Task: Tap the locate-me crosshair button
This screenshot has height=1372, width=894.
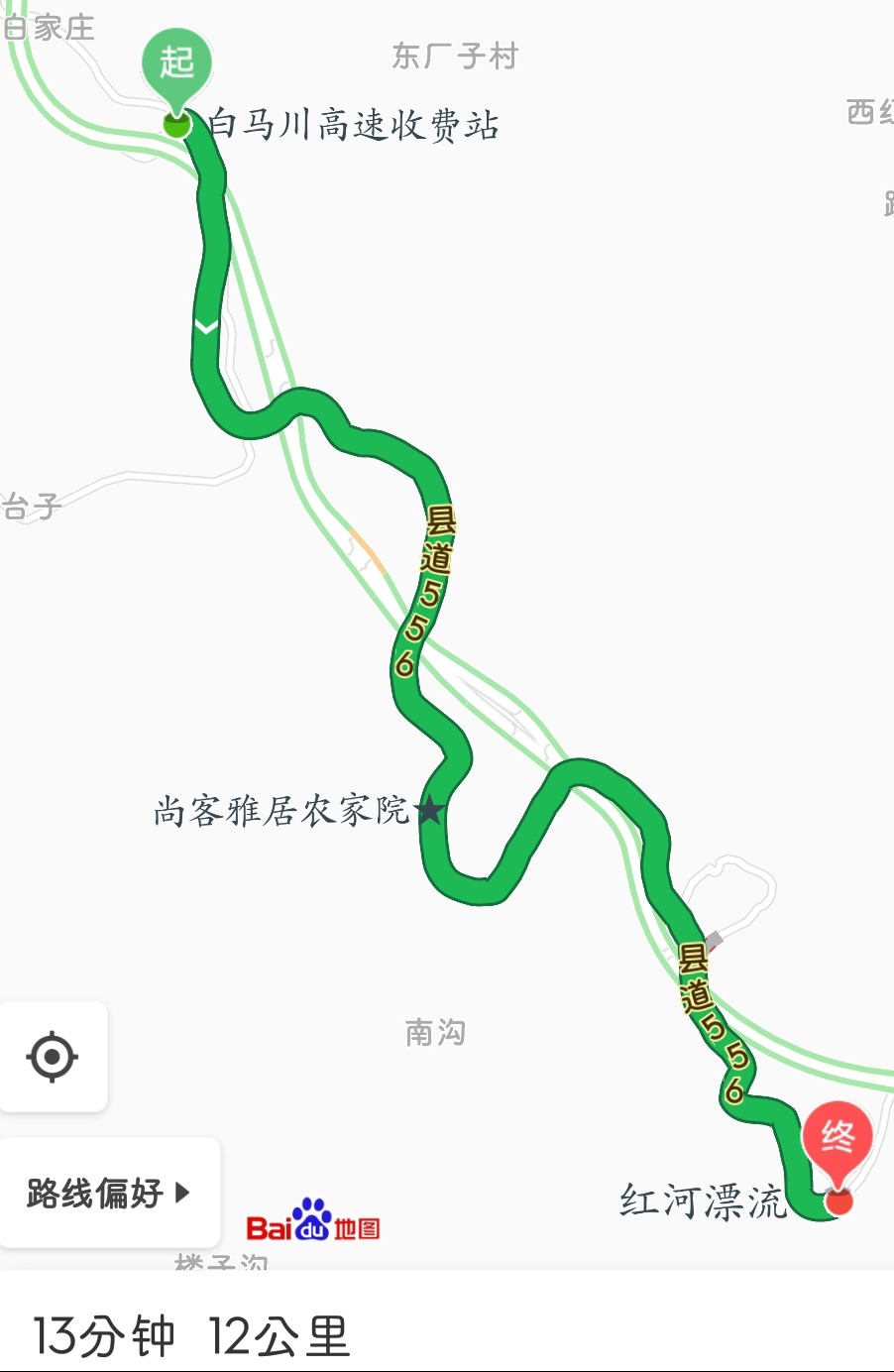Action: pyautogui.click(x=53, y=1057)
